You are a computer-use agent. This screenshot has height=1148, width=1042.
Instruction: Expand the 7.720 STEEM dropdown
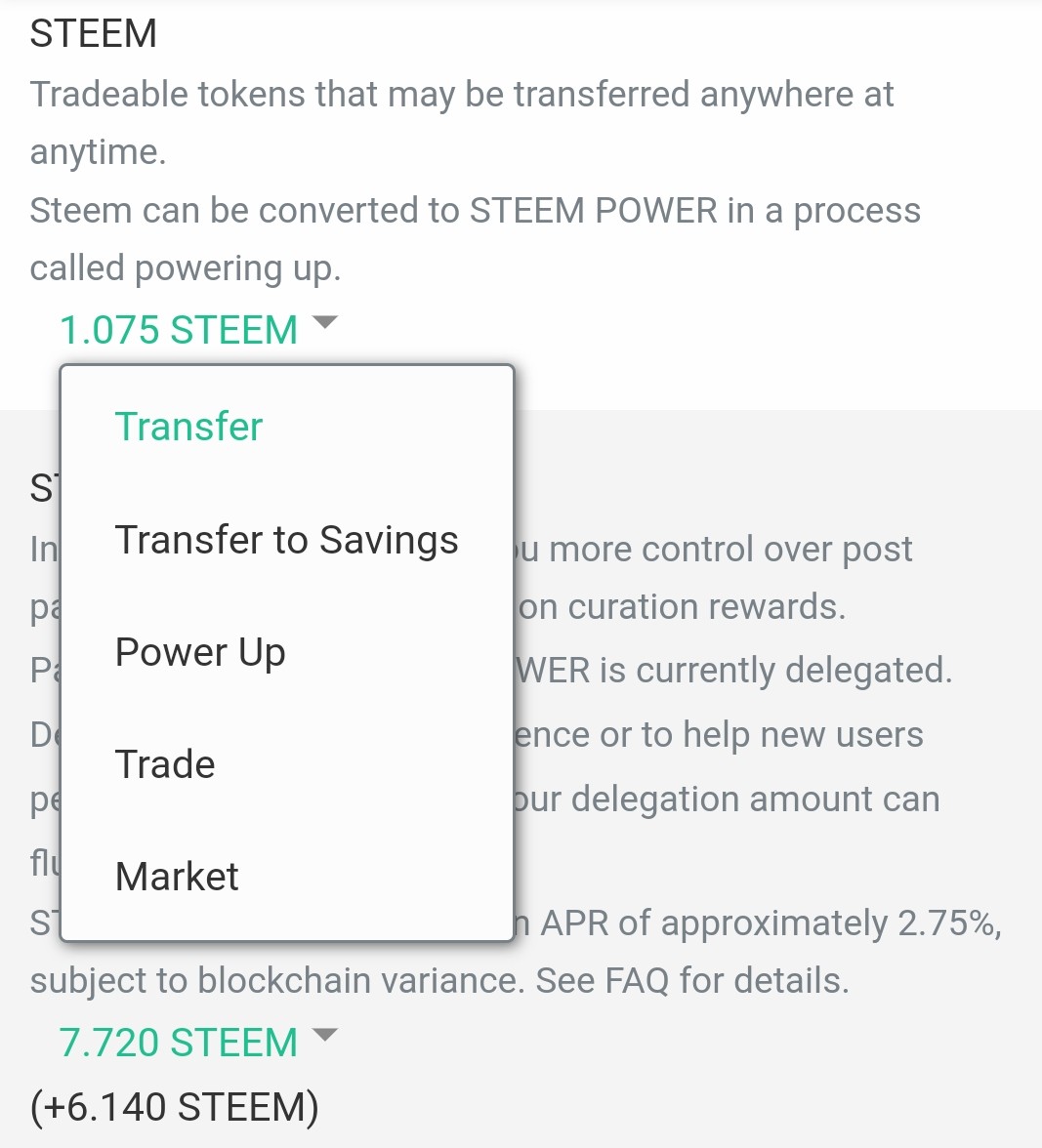[197, 1043]
